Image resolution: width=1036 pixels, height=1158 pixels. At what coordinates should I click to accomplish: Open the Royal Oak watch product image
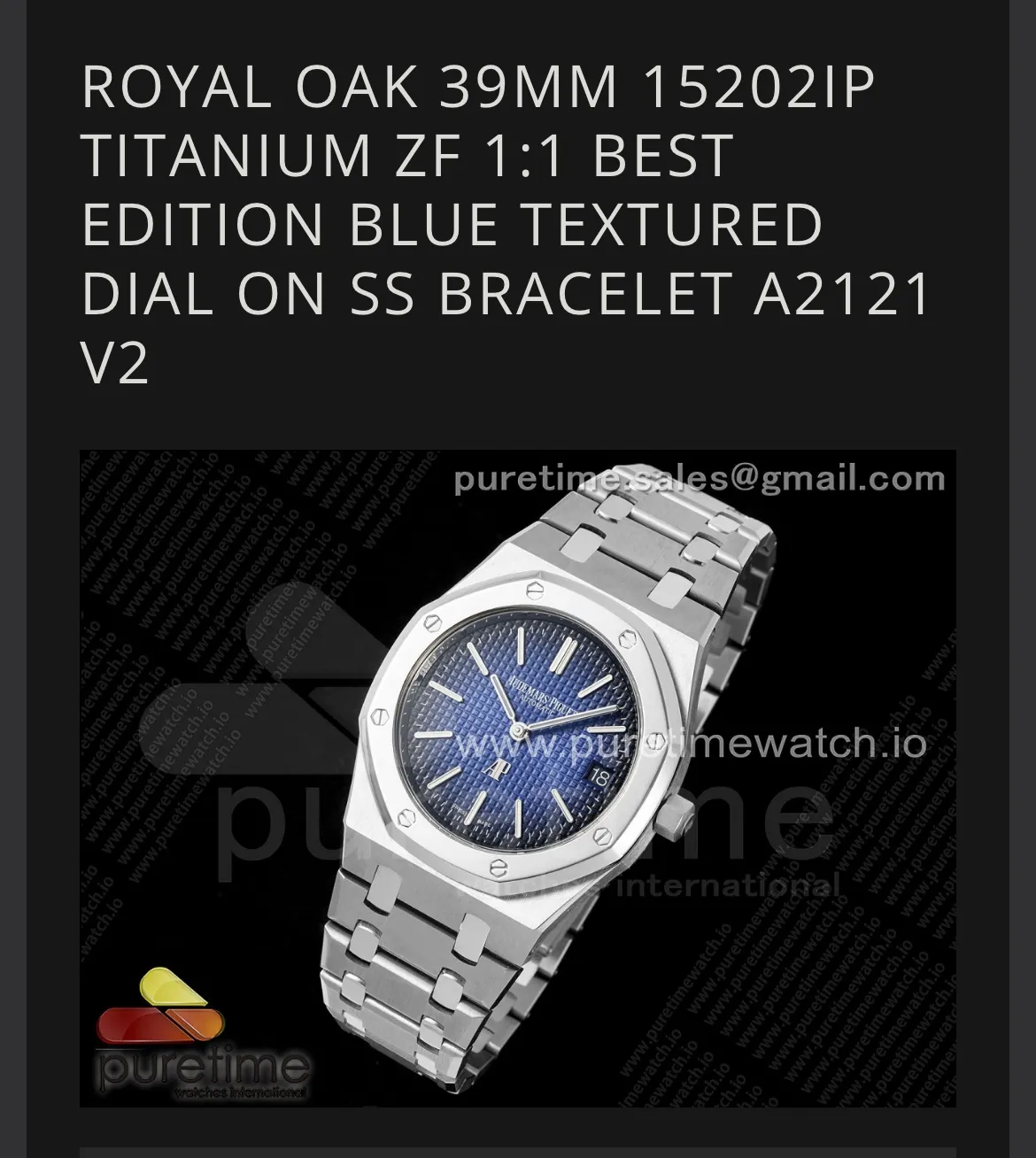[518, 779]
